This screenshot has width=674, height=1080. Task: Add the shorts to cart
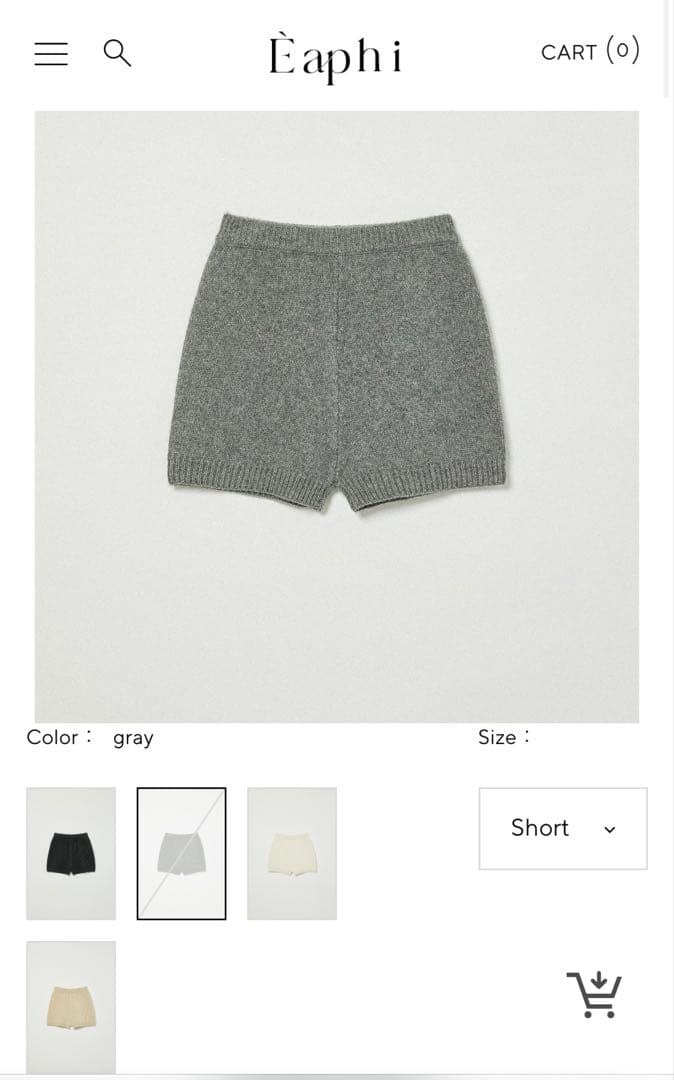[x=594, y=993]
